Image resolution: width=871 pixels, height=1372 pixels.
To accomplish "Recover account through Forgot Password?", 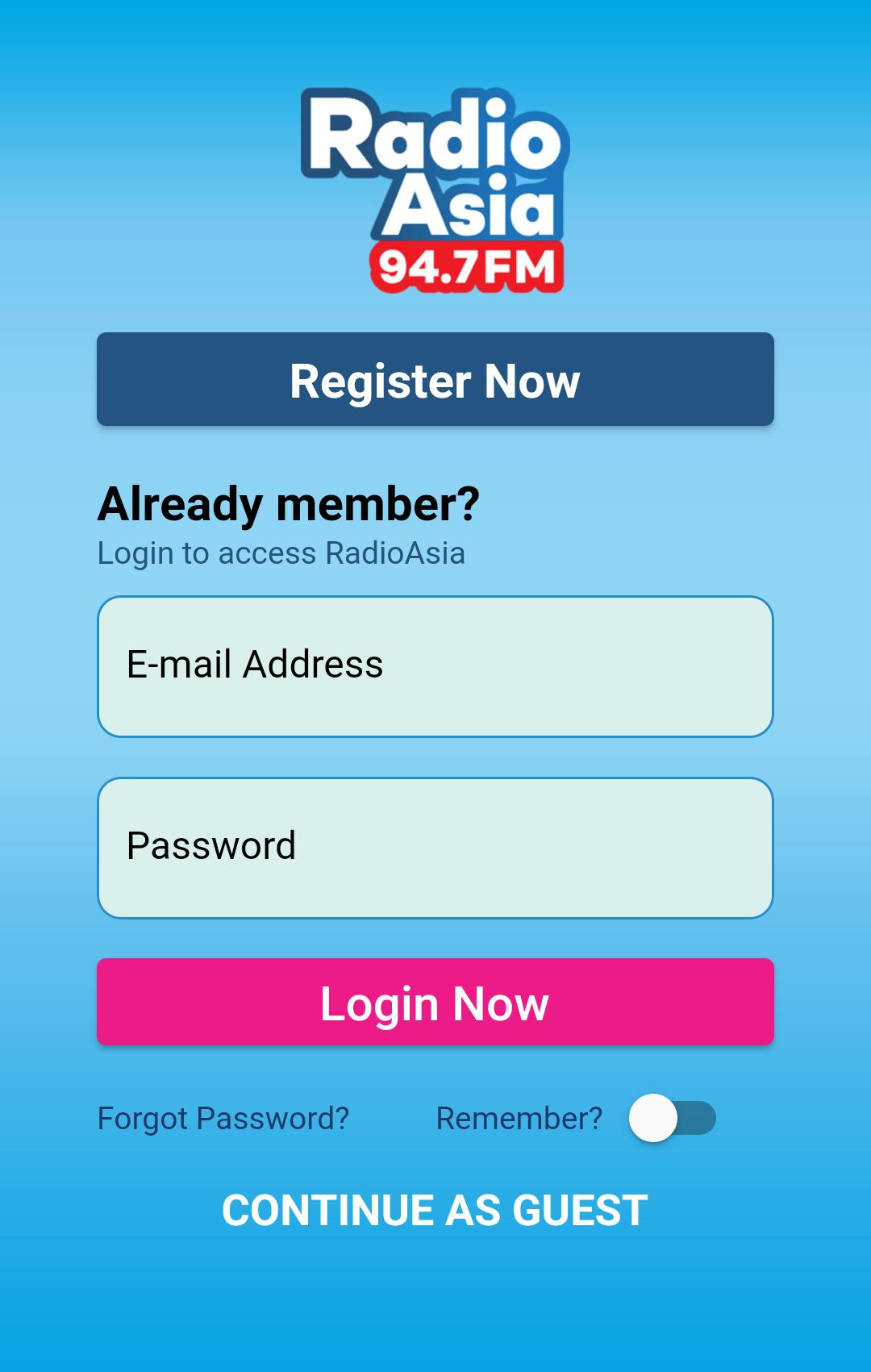I will pyautogui.click(x=223, y=1119).
